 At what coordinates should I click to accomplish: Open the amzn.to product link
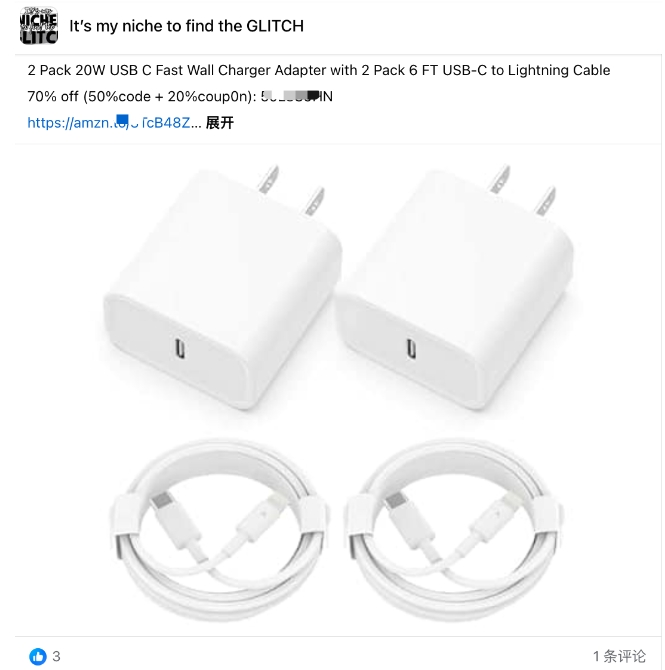coord(108,123)
